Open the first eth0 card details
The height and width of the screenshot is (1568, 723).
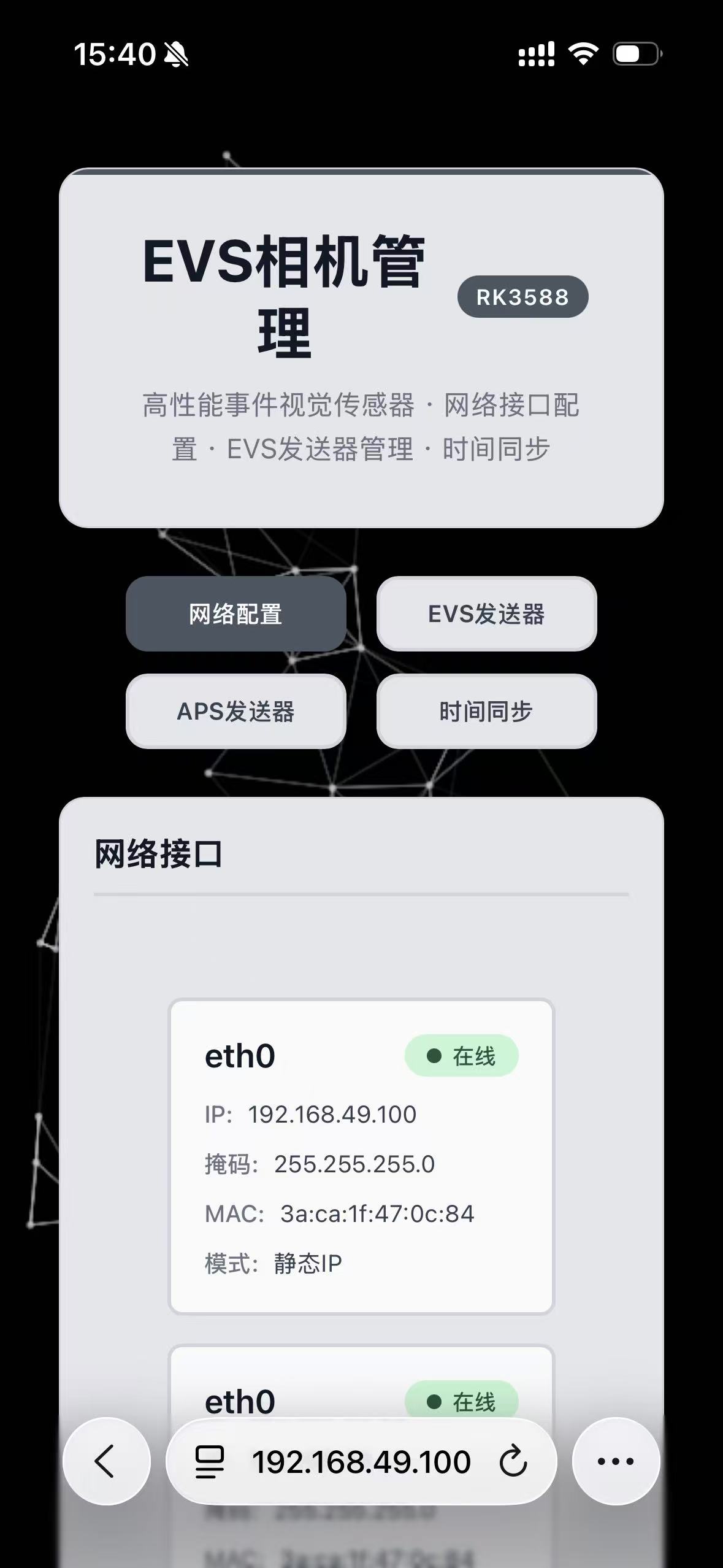click(362, 1153)
